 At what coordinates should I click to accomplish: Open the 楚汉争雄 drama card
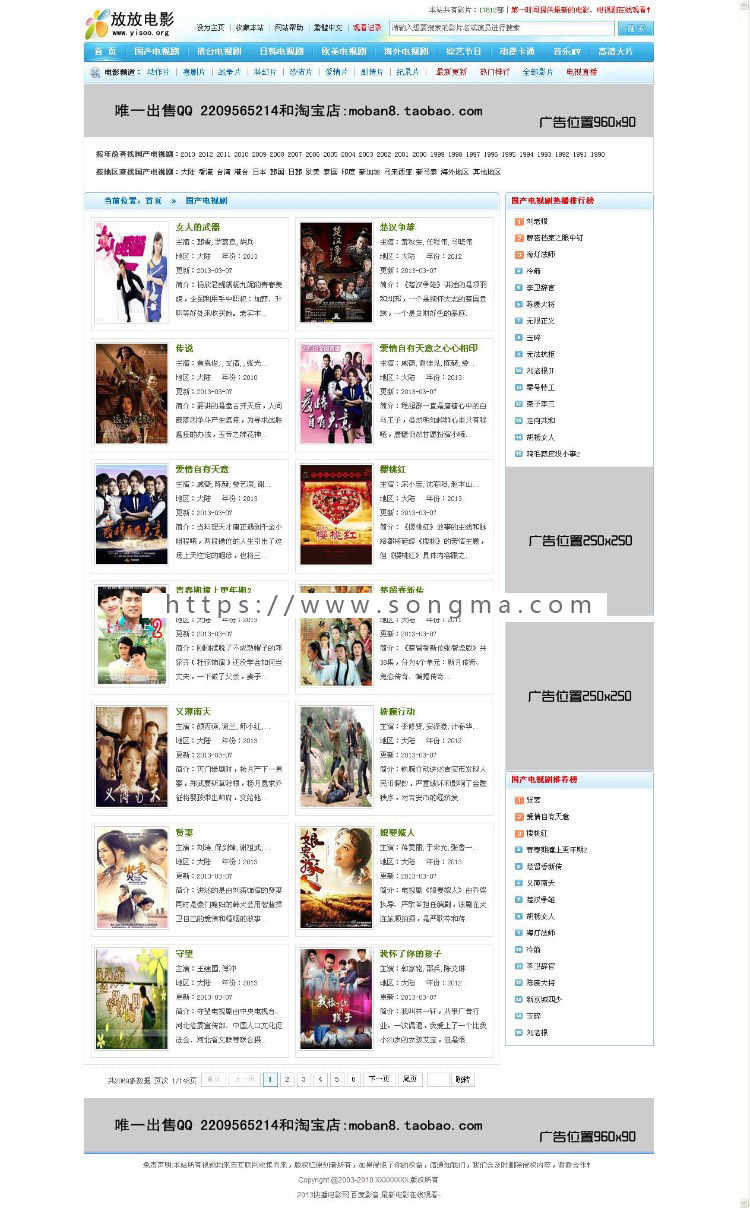coord(396,227)
